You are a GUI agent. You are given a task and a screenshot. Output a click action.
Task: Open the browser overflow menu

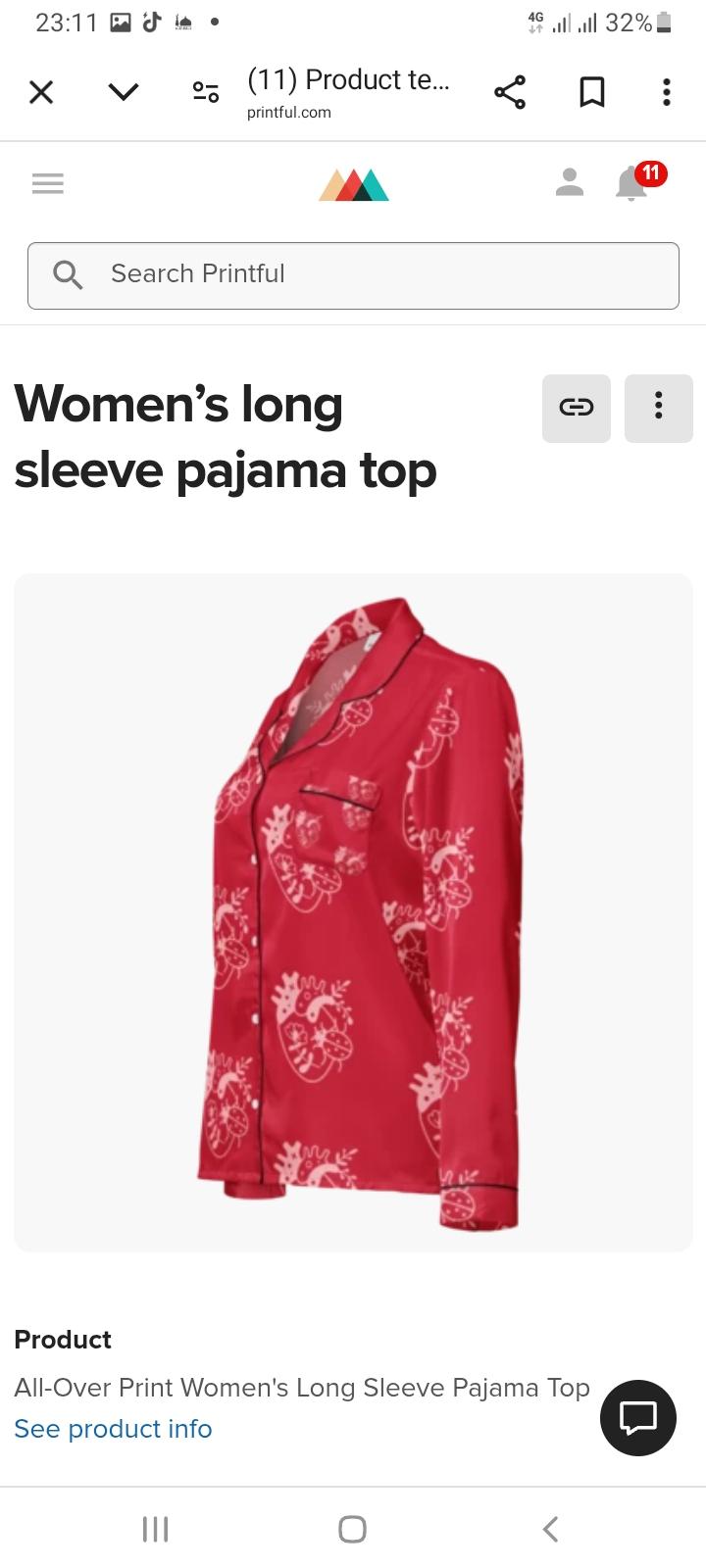pos(667,92)
